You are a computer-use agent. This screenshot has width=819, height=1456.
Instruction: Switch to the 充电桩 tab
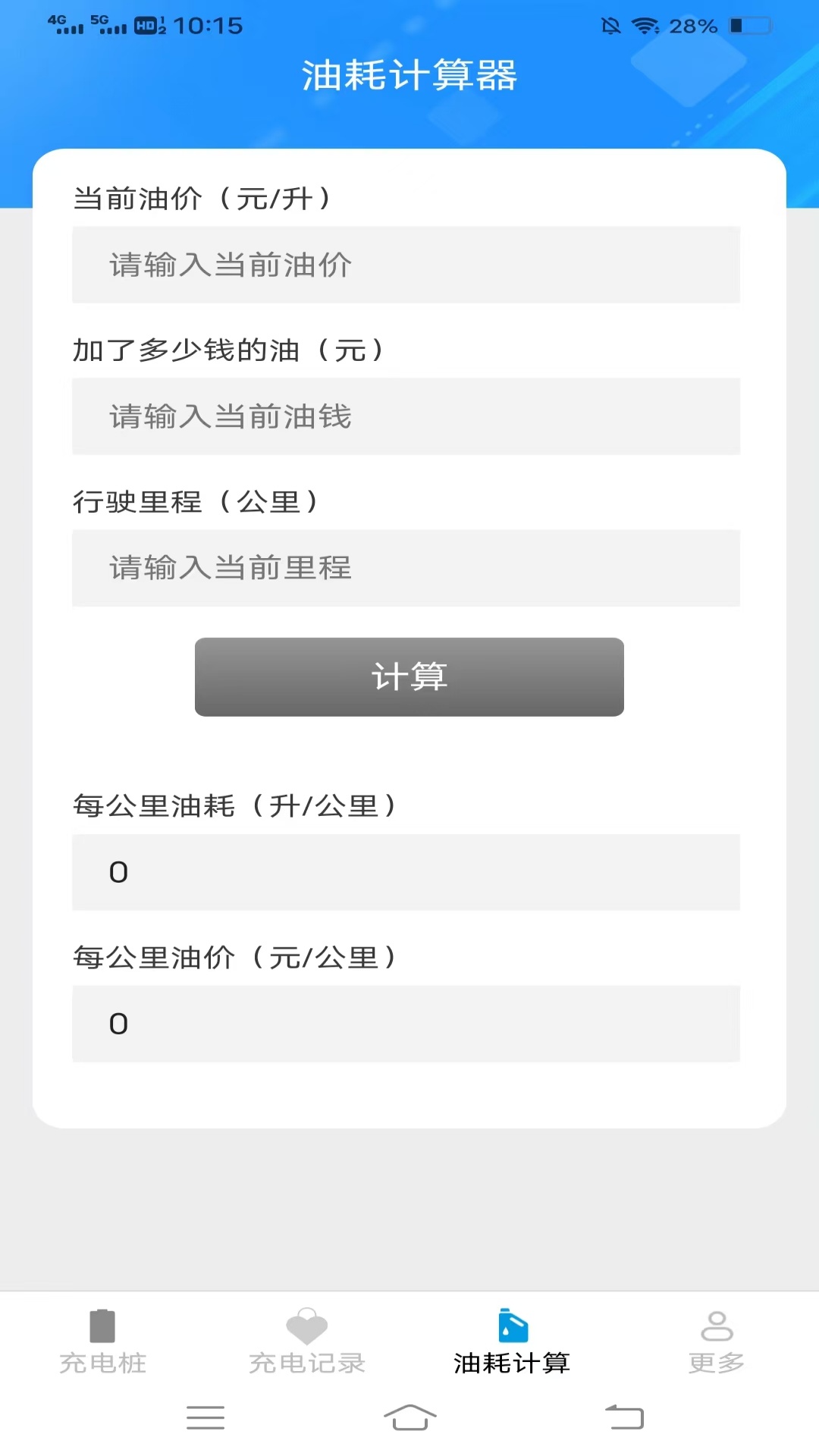click(x=102, y=1341)
